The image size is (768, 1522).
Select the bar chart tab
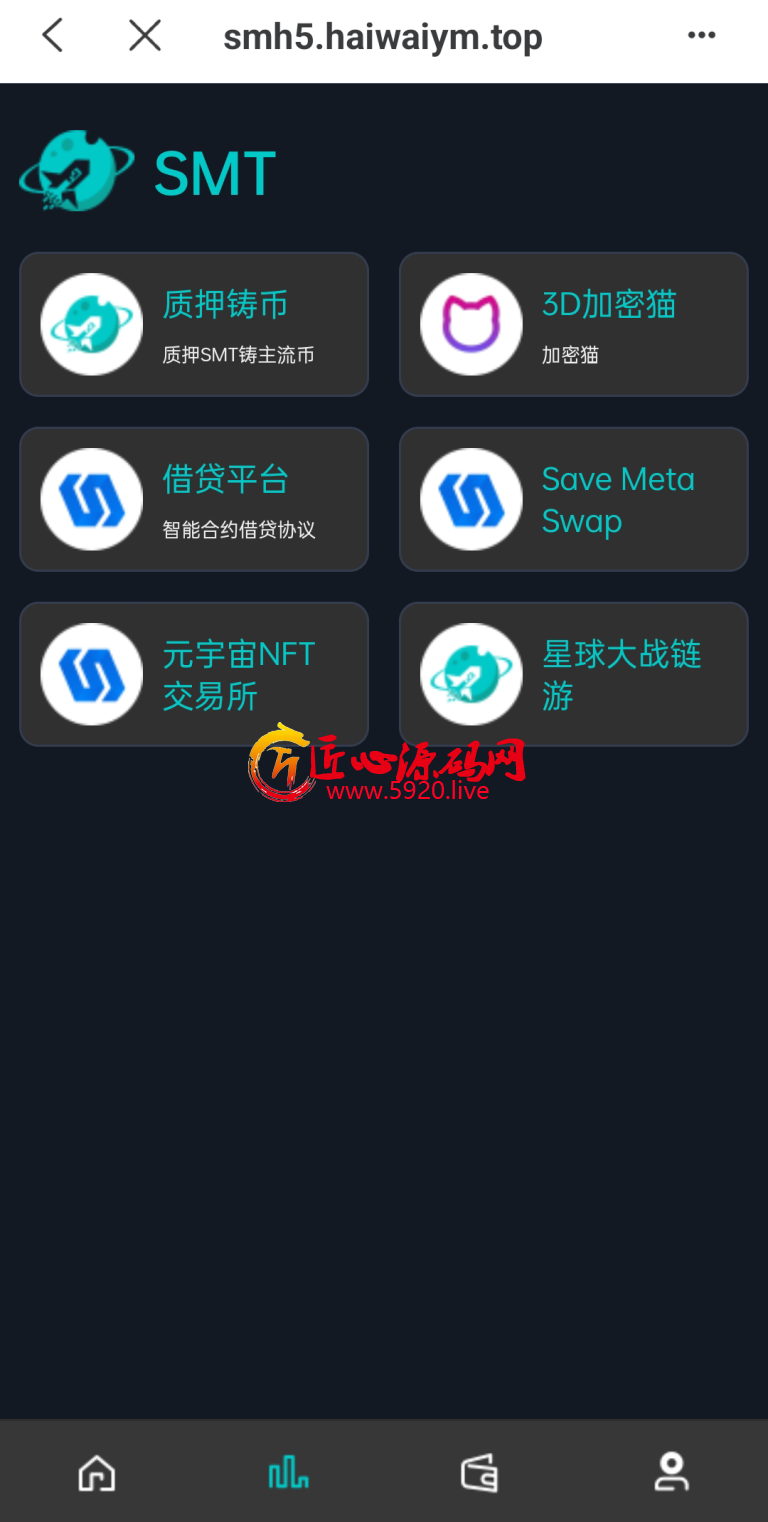tap(288, 1472)
